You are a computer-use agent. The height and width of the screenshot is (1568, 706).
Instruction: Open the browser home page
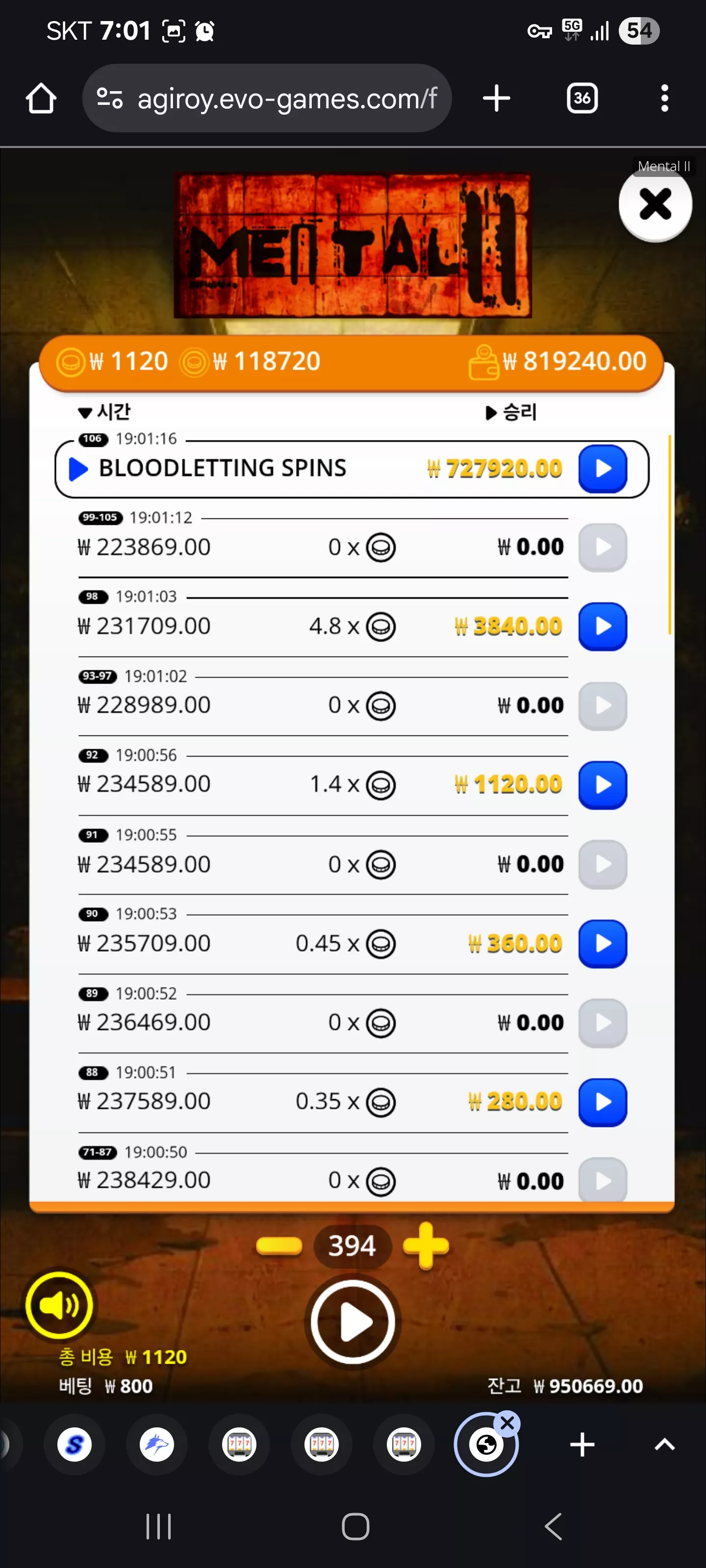41,98
